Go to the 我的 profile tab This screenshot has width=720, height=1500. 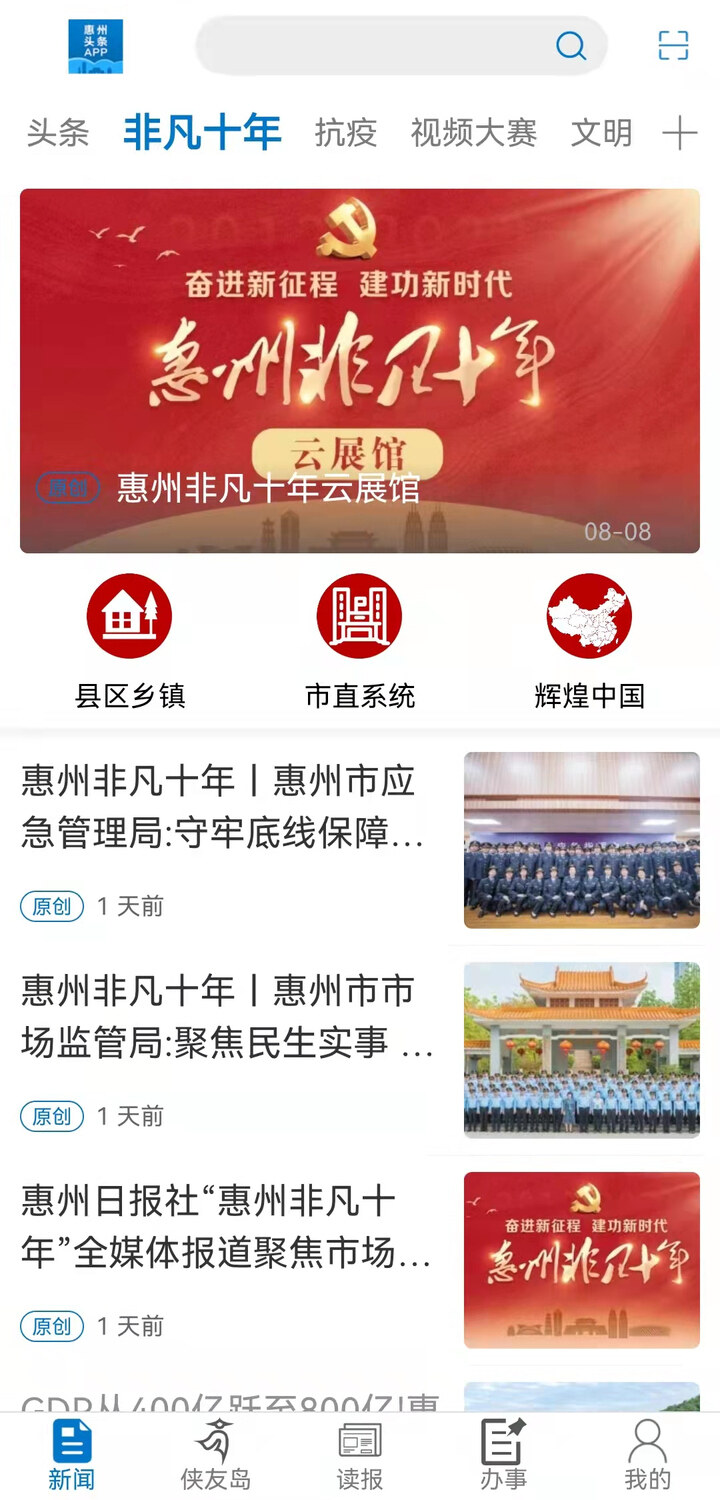tap(647, 1455)
